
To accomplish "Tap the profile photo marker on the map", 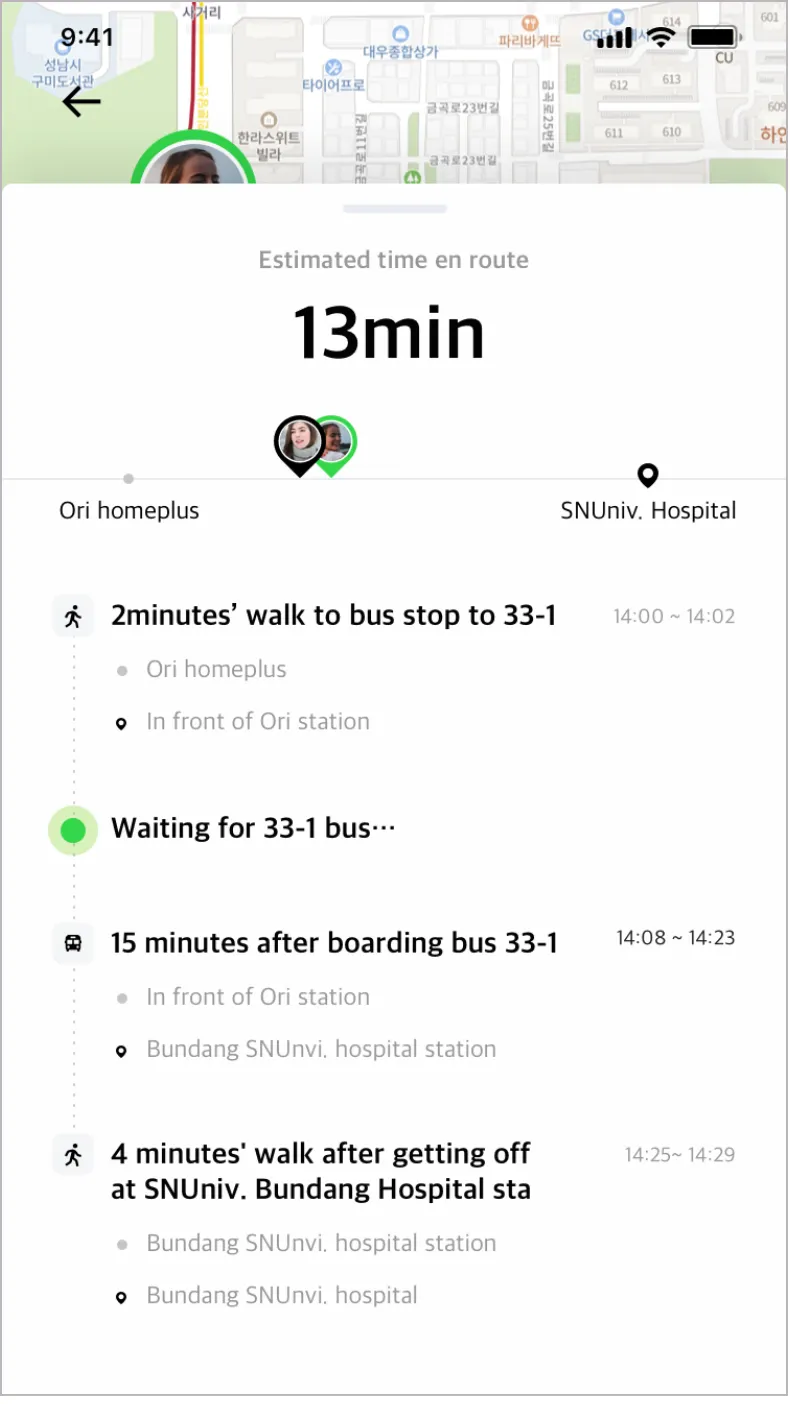I will [x=193, y=164].
